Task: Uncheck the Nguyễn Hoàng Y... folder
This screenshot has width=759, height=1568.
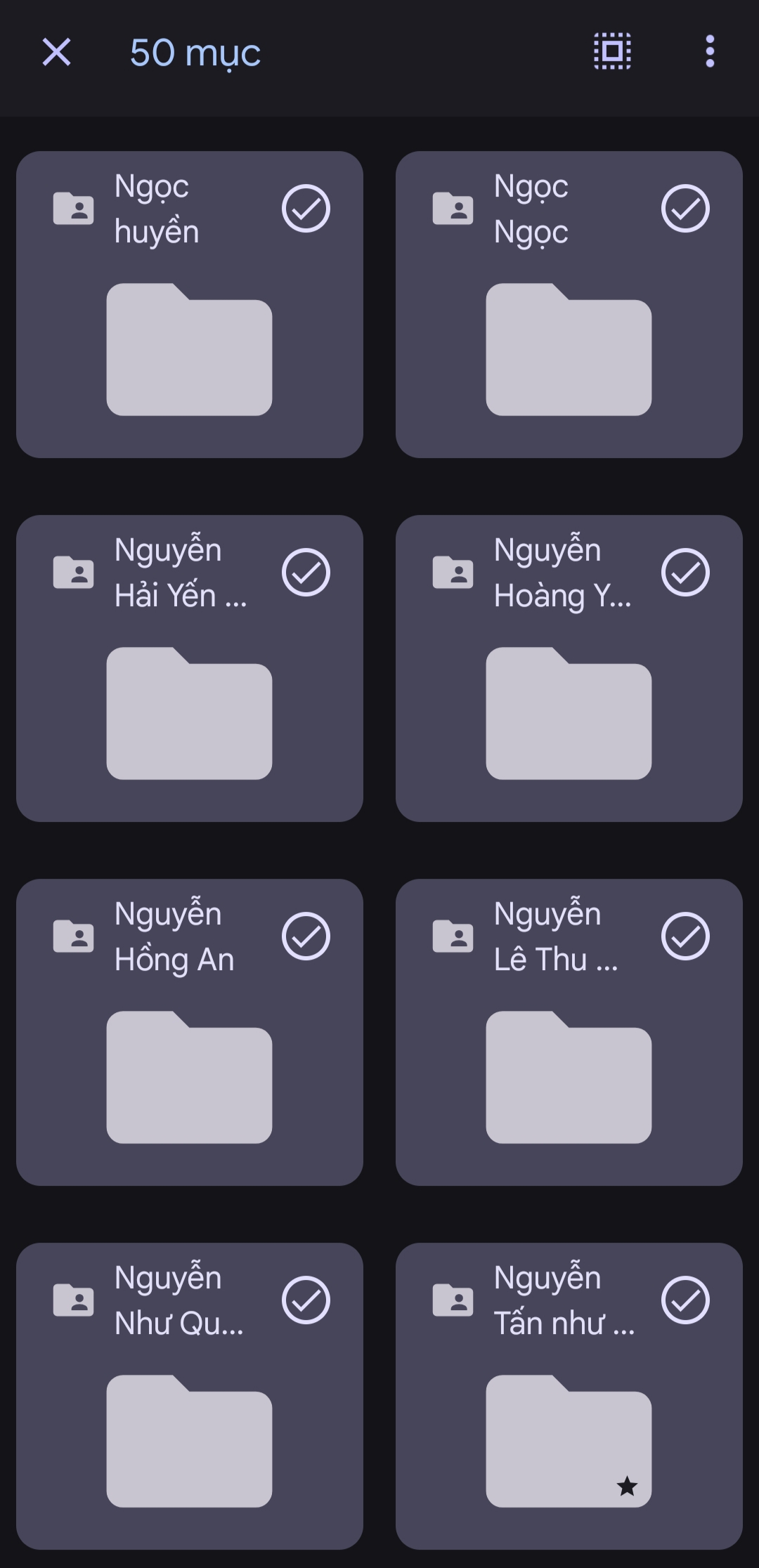Action: coord(685,573)
